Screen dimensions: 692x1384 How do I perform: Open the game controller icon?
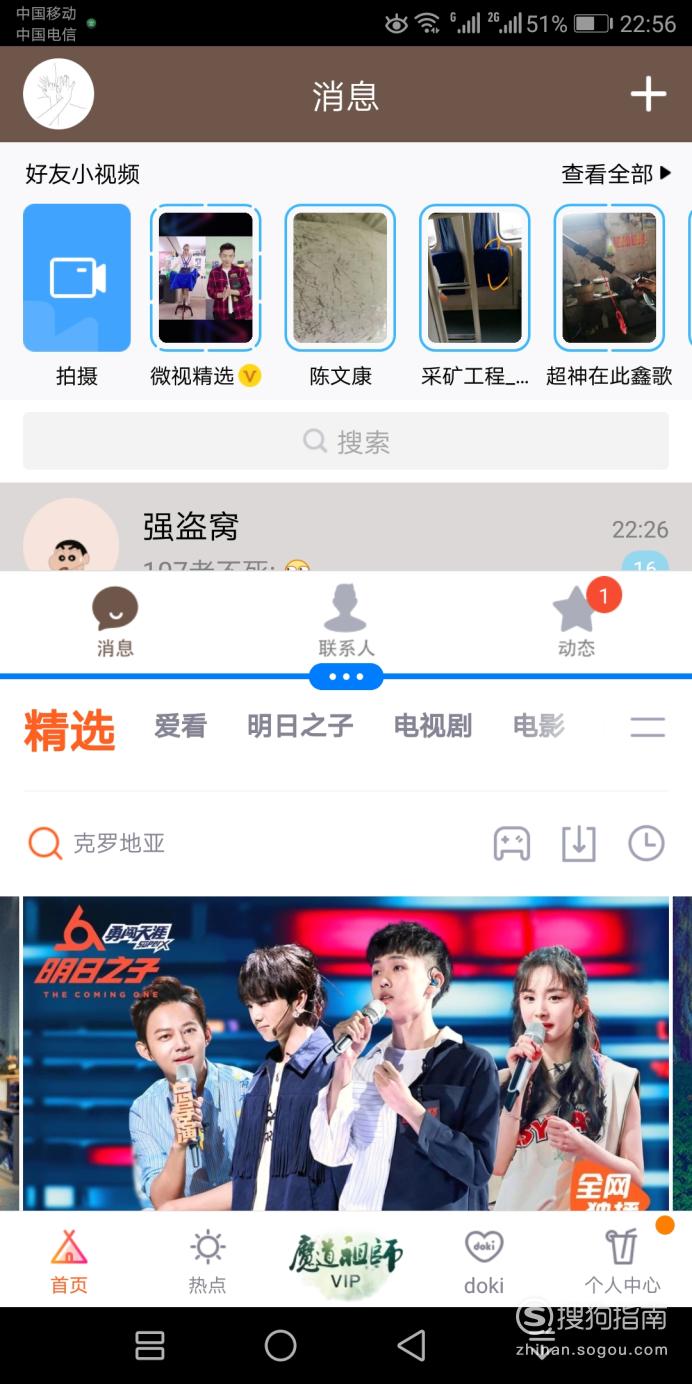(512, 844)
